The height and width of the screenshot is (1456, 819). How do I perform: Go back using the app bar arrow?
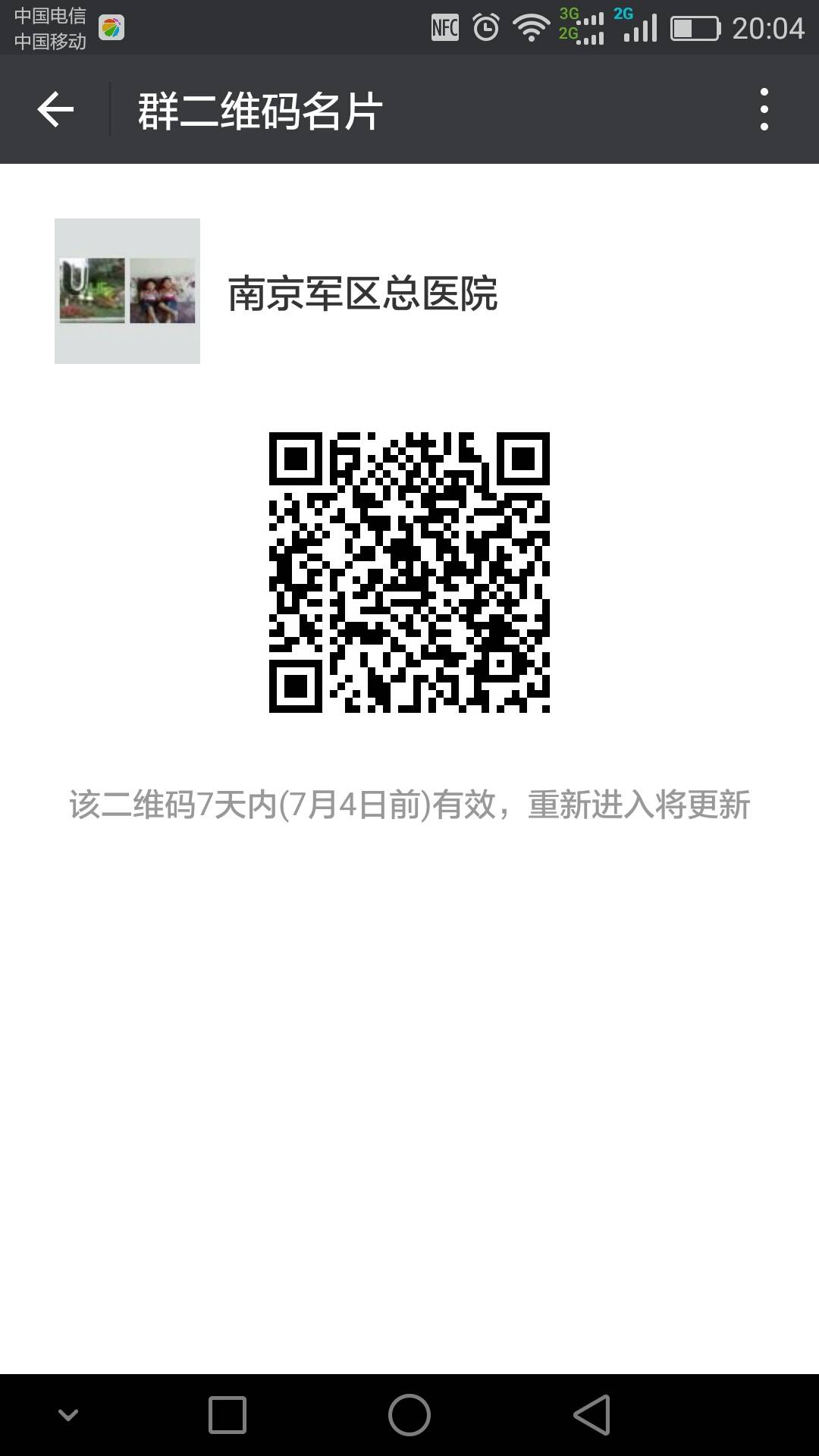point(55,110)
